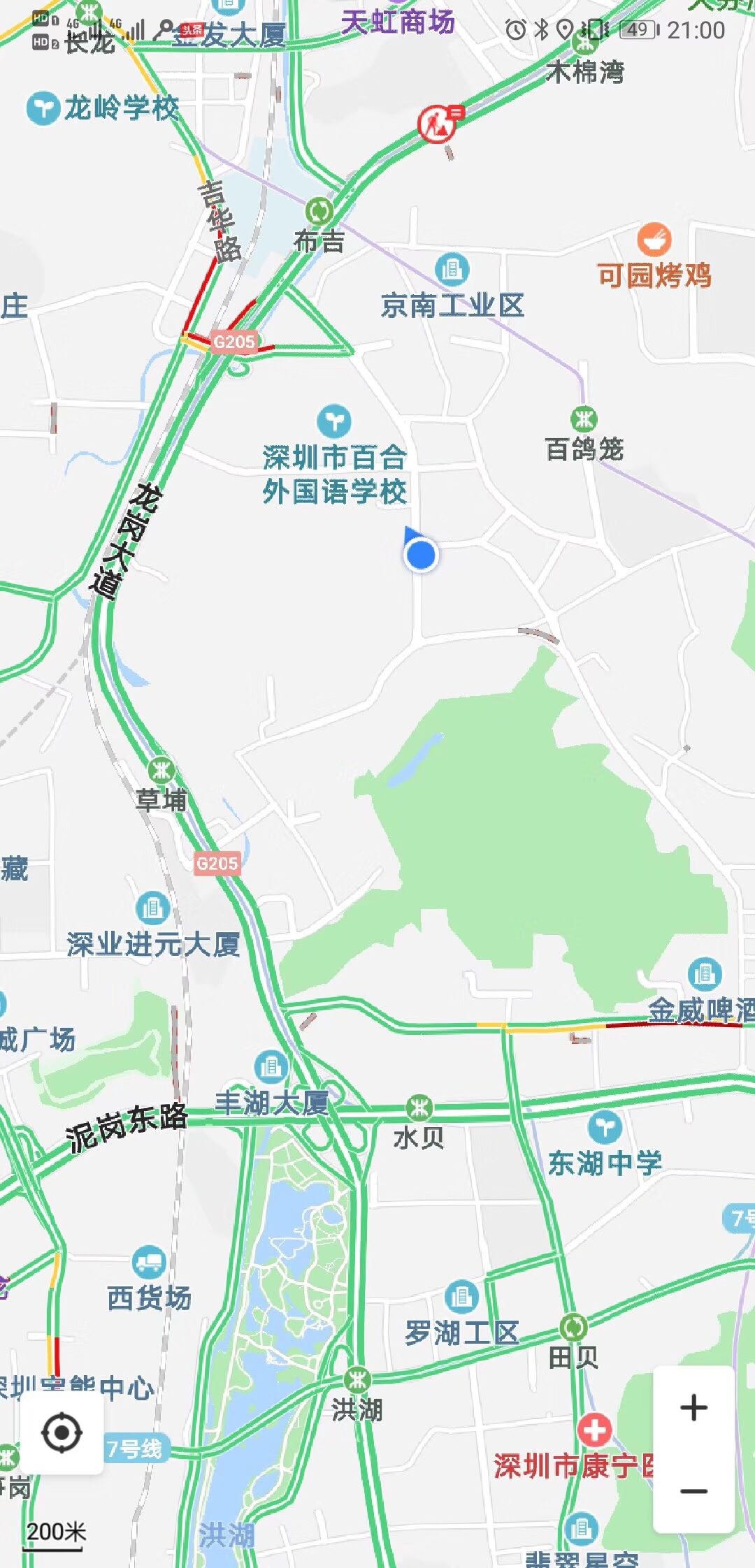The height and width of the screenshot is (1568, 755).
Task: Select the 龙岭学校 school marker
Action: pyautogui.click(x=43, y=108)
